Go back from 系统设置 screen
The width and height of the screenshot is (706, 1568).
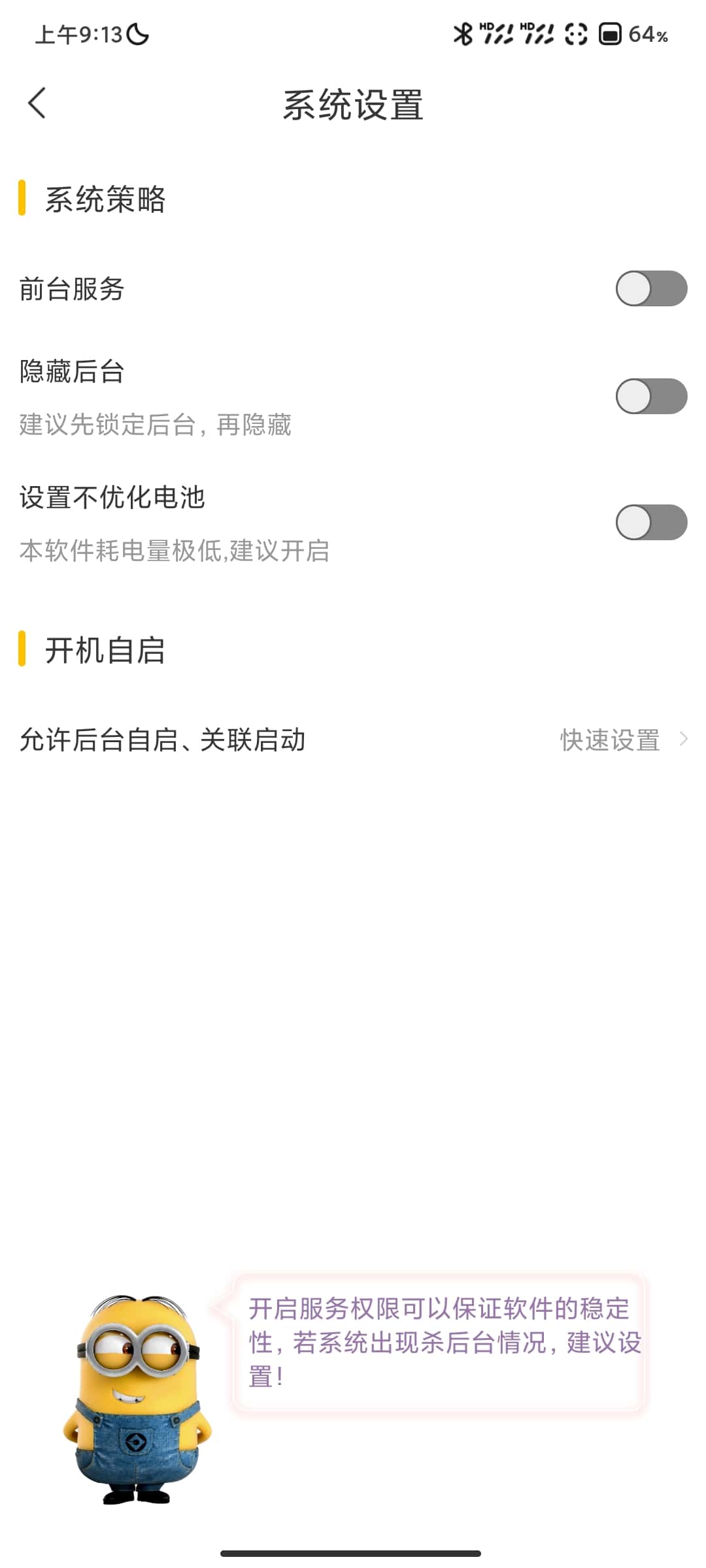pos(37,103)
